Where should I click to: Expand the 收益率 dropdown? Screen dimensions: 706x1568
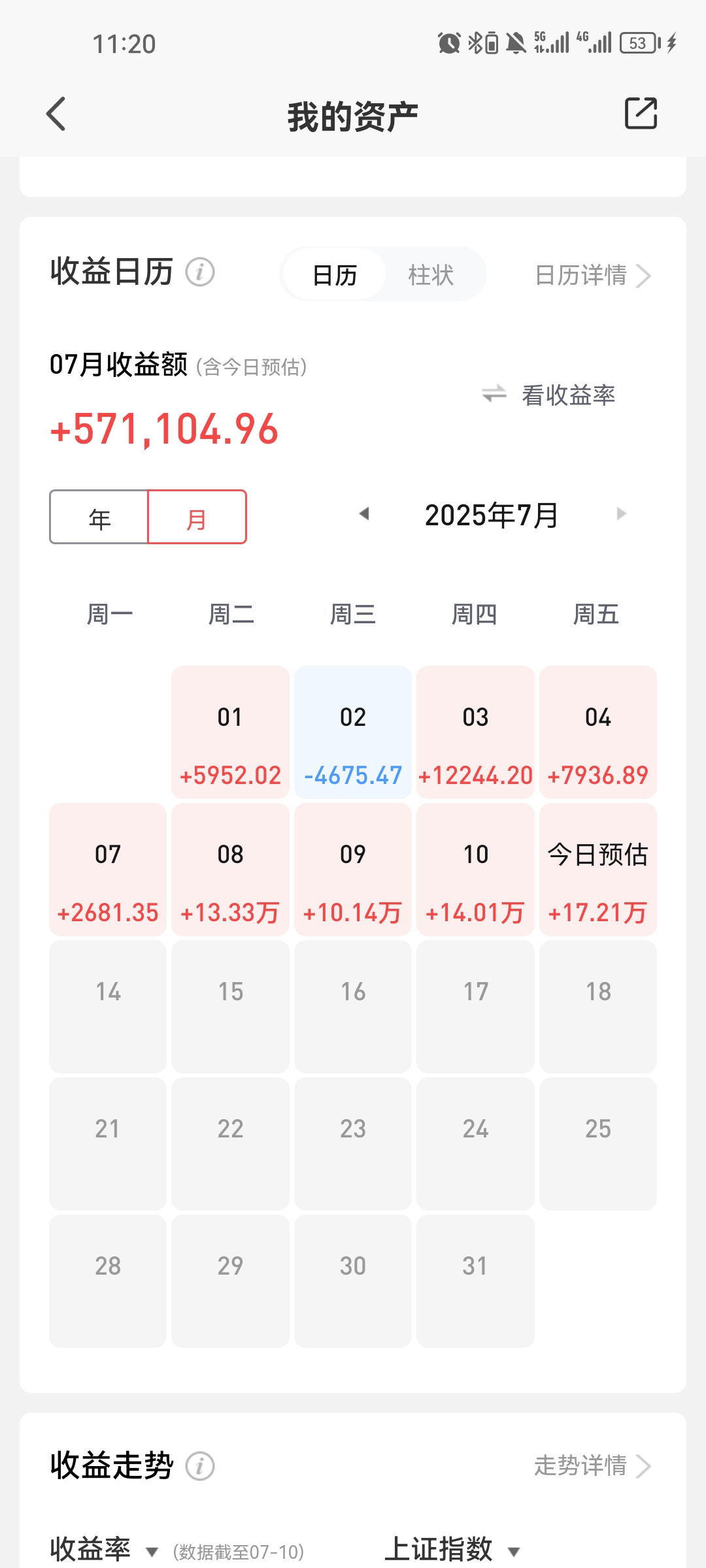coord(105,1550)
